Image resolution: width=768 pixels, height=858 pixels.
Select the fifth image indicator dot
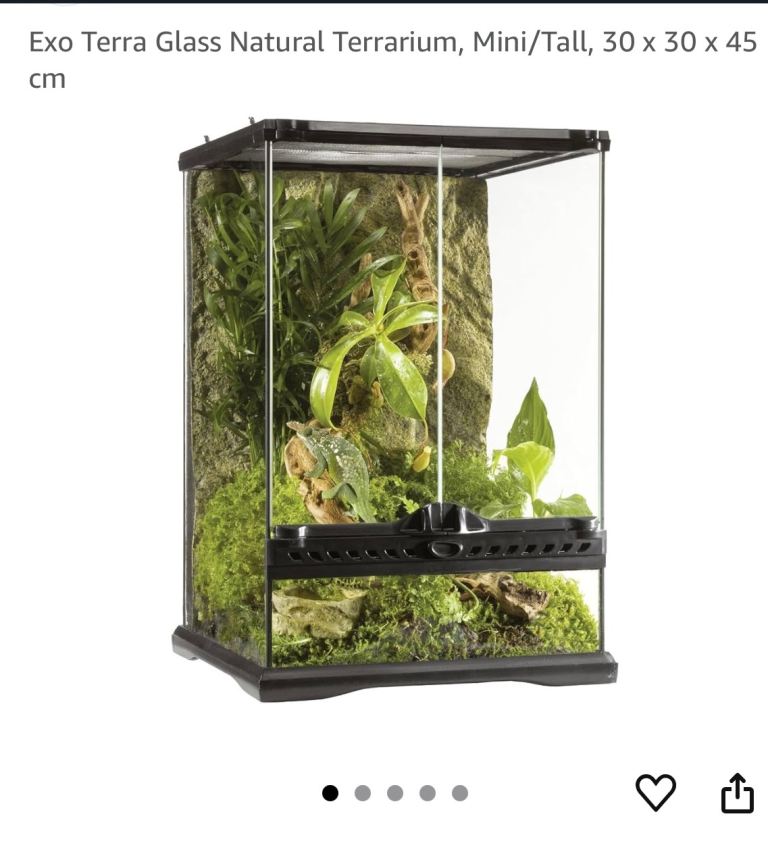460,793
